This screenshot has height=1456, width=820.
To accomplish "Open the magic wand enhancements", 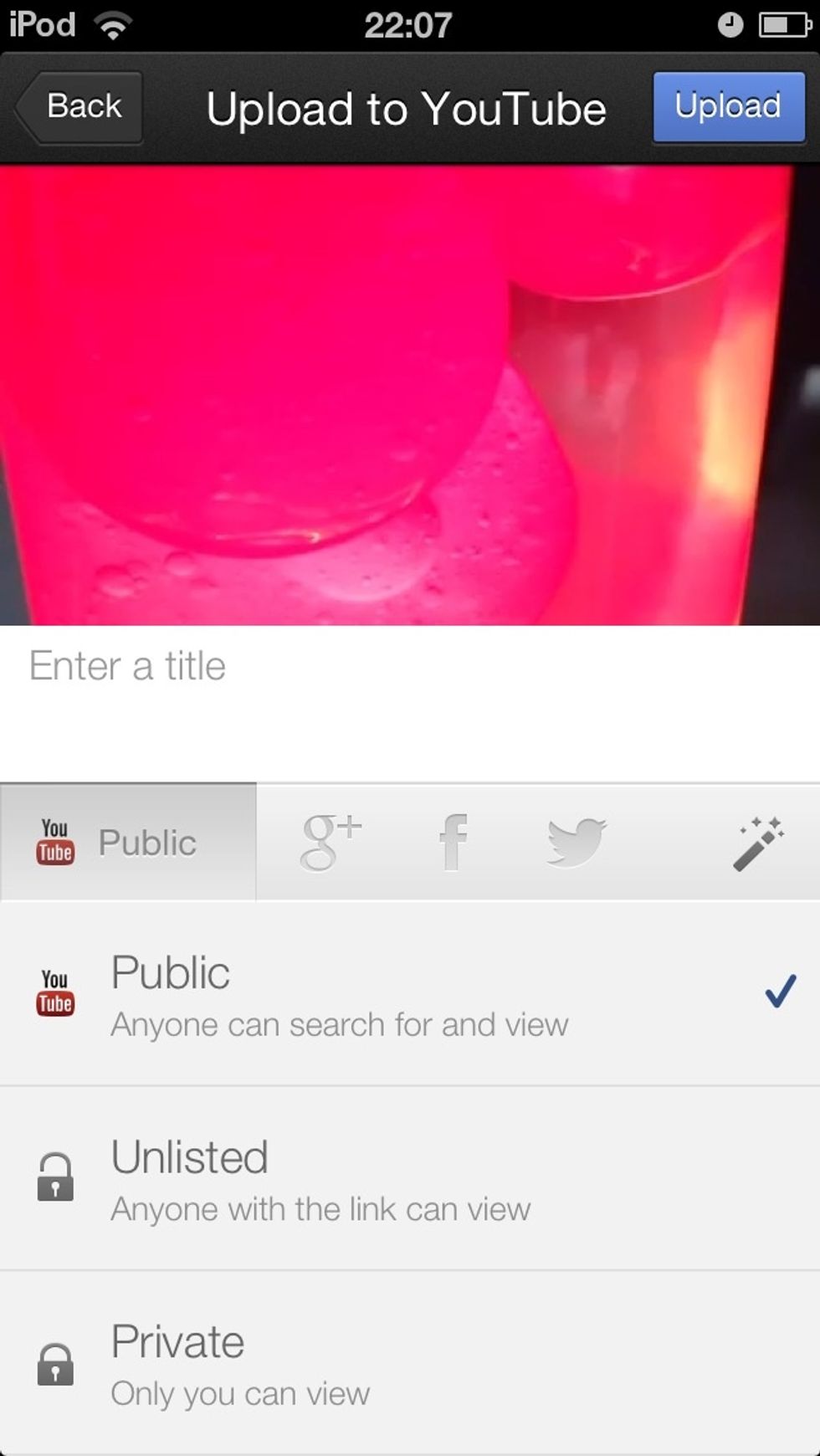I will (757, 842).
